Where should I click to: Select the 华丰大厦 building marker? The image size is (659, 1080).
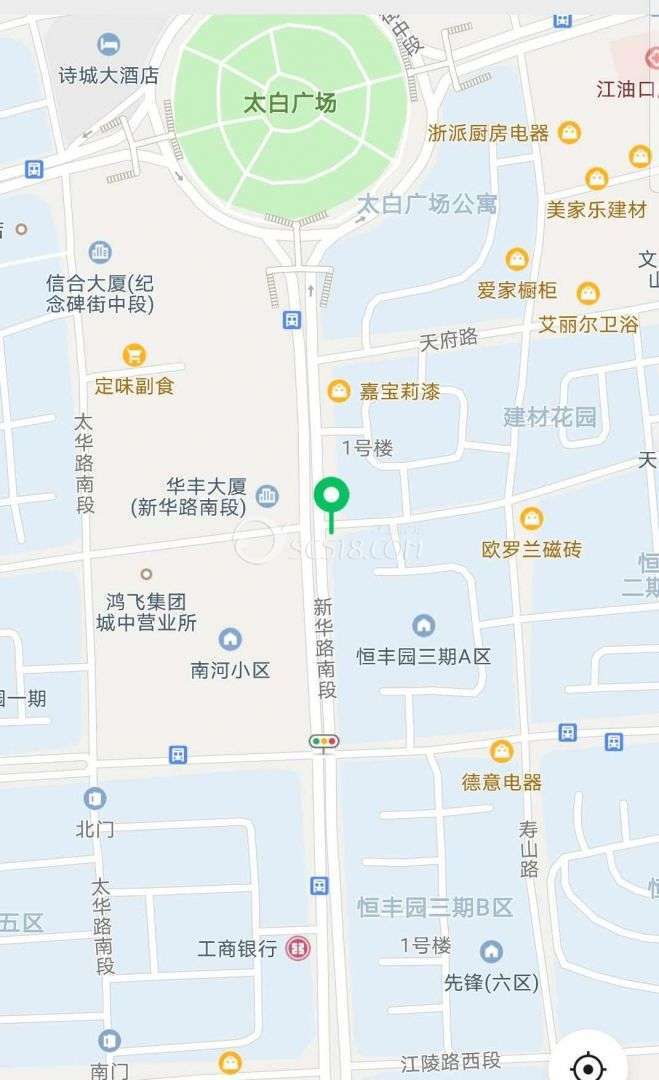point(267,495)
